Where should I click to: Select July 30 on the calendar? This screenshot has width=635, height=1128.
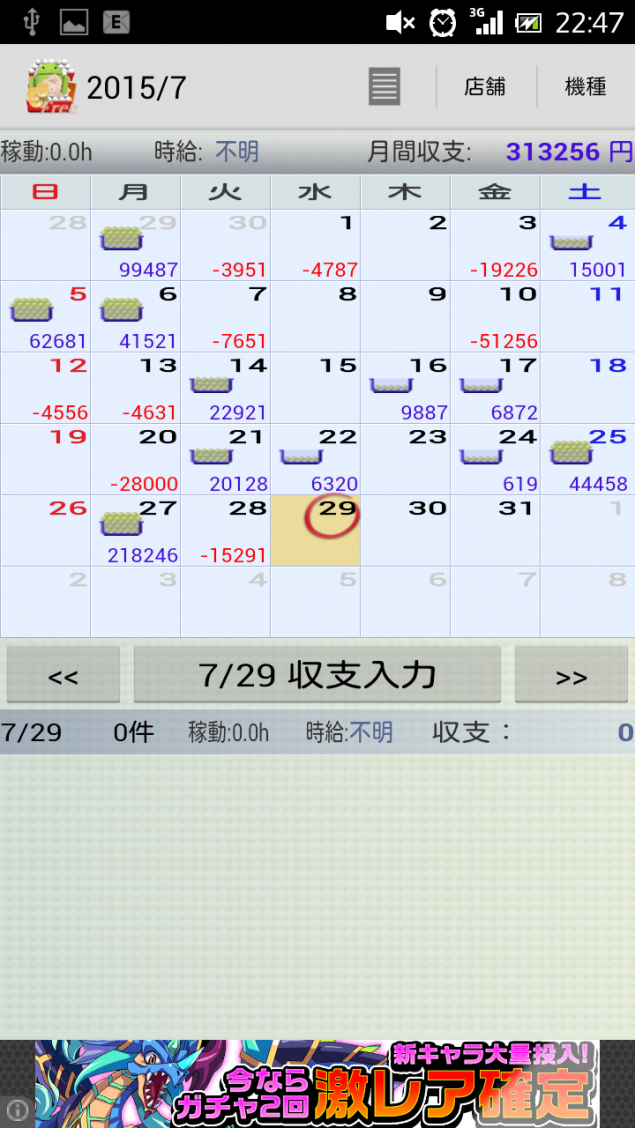[x=406, y=531]
